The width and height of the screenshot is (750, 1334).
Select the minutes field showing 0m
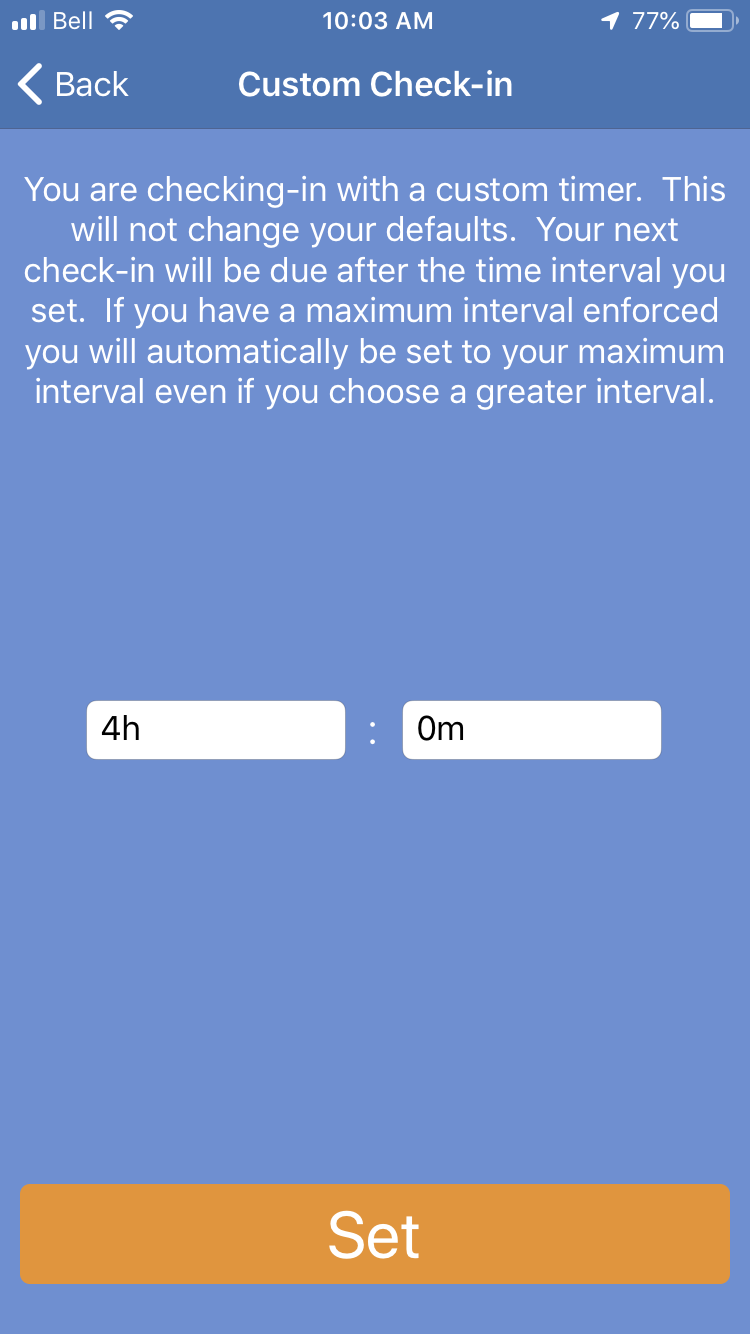pyautogui.click(x=531, y=729)
